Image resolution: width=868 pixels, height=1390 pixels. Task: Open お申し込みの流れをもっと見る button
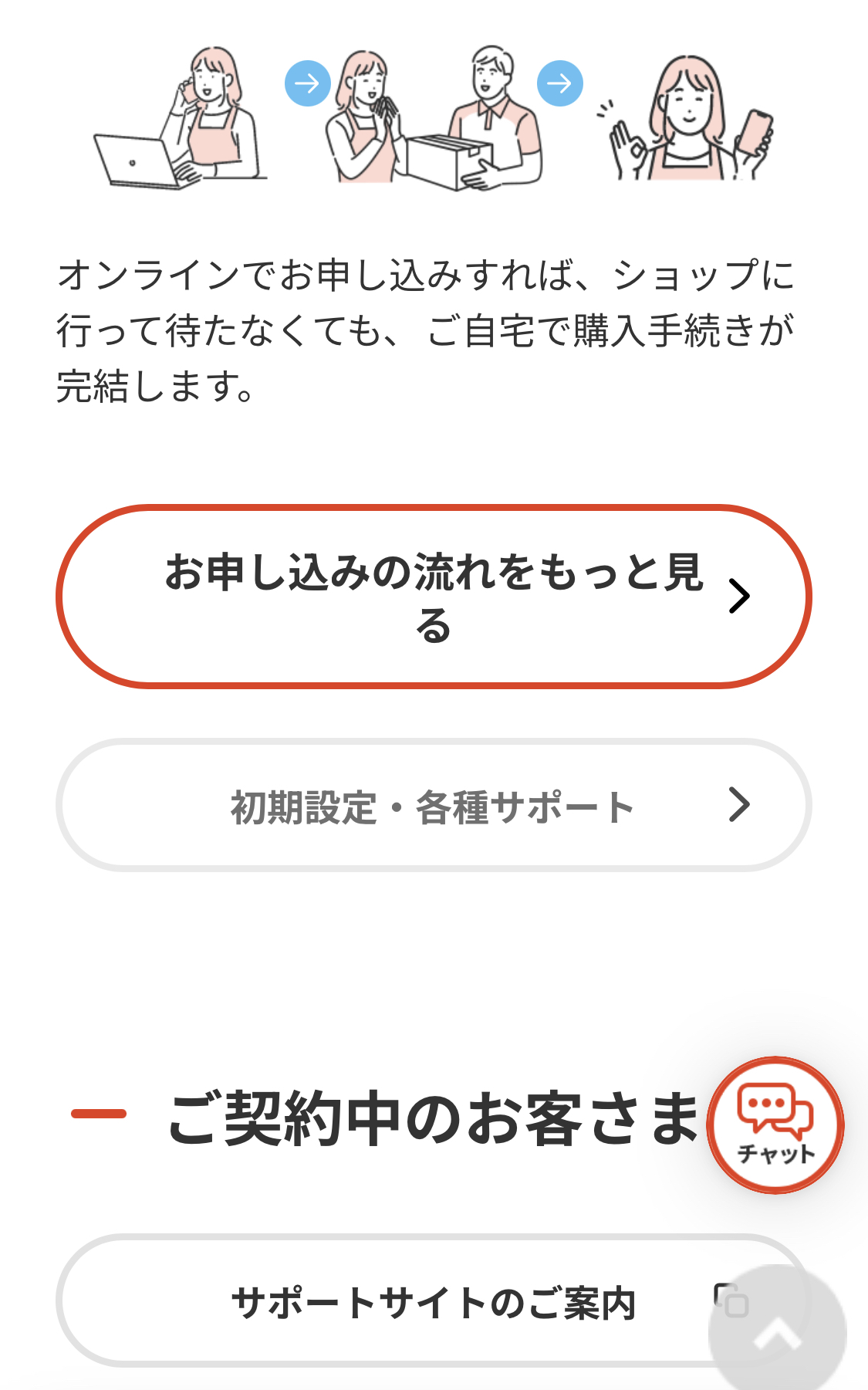(x=433, y=597)
